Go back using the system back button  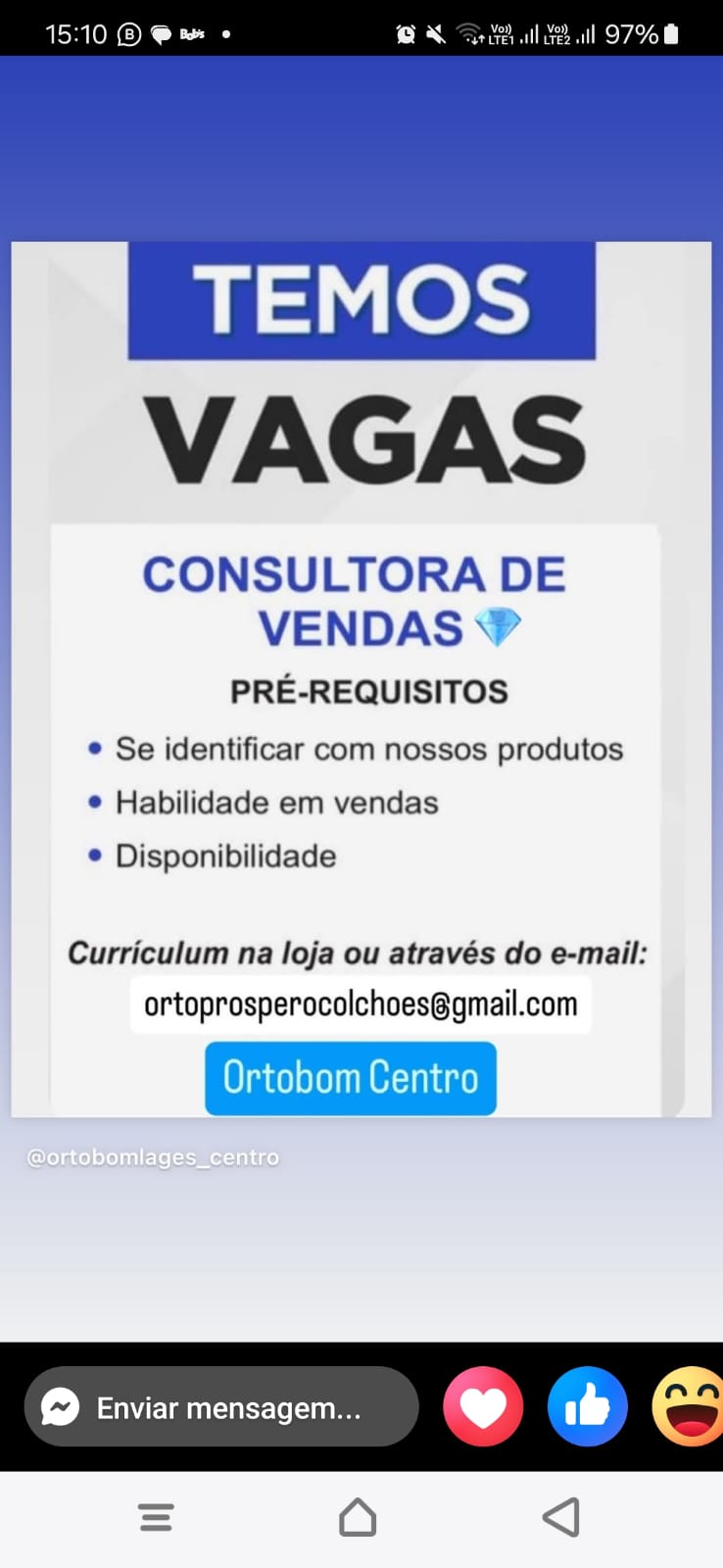tap(561, 1517)
